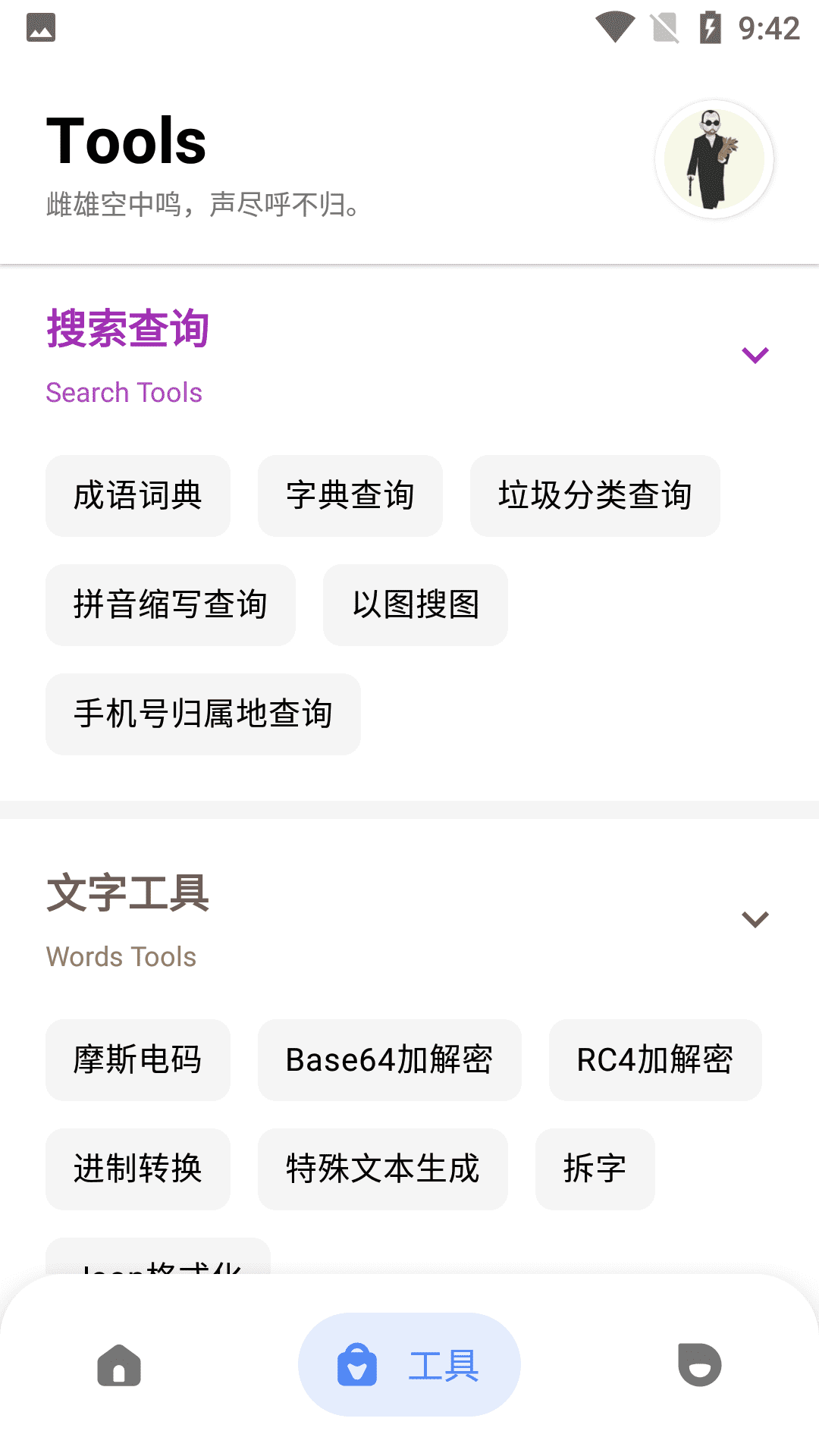Image resolution: width=819 pixels, height=1456 pixels.
Task: Open 特殊文本生成
Action: point(382,1169)
